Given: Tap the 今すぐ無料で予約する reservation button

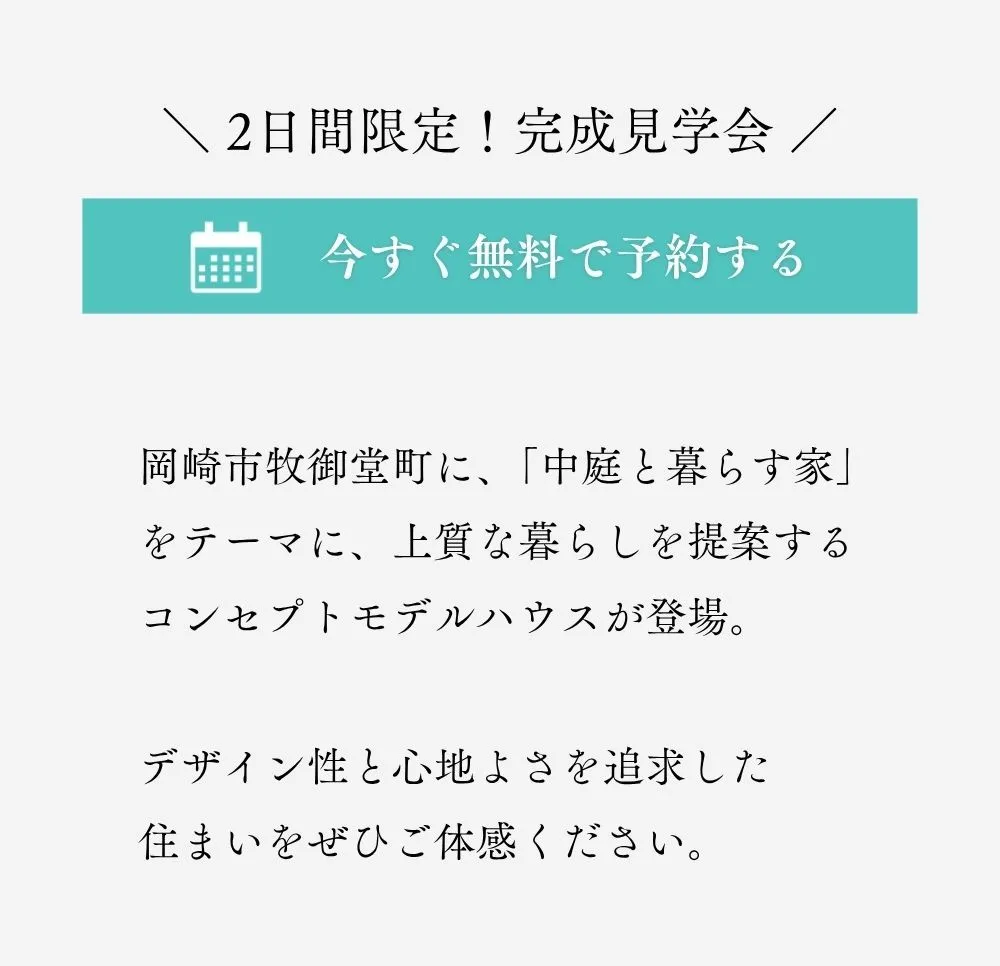Looking at the screenshot, I should click(500, 256).
